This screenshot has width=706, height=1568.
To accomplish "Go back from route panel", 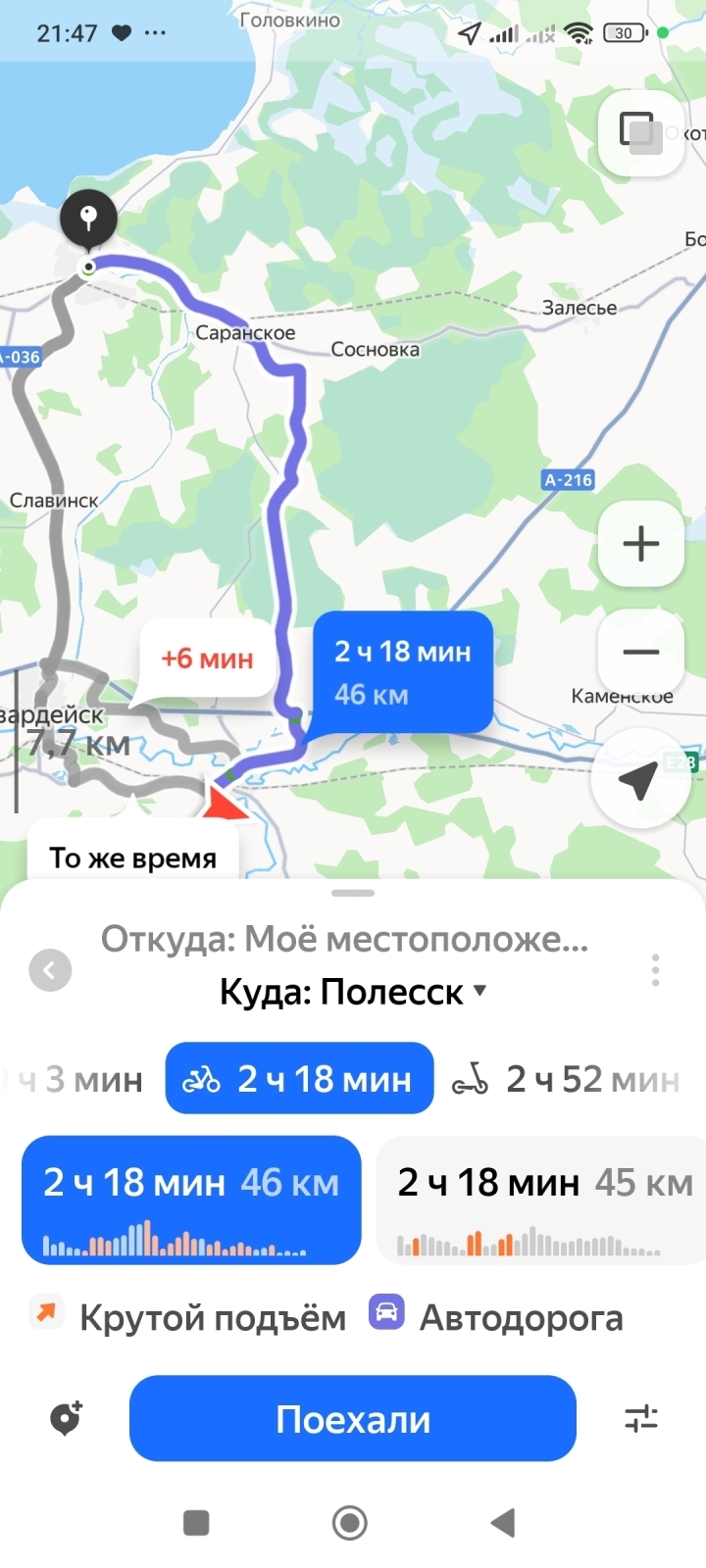I will point(50,970).
